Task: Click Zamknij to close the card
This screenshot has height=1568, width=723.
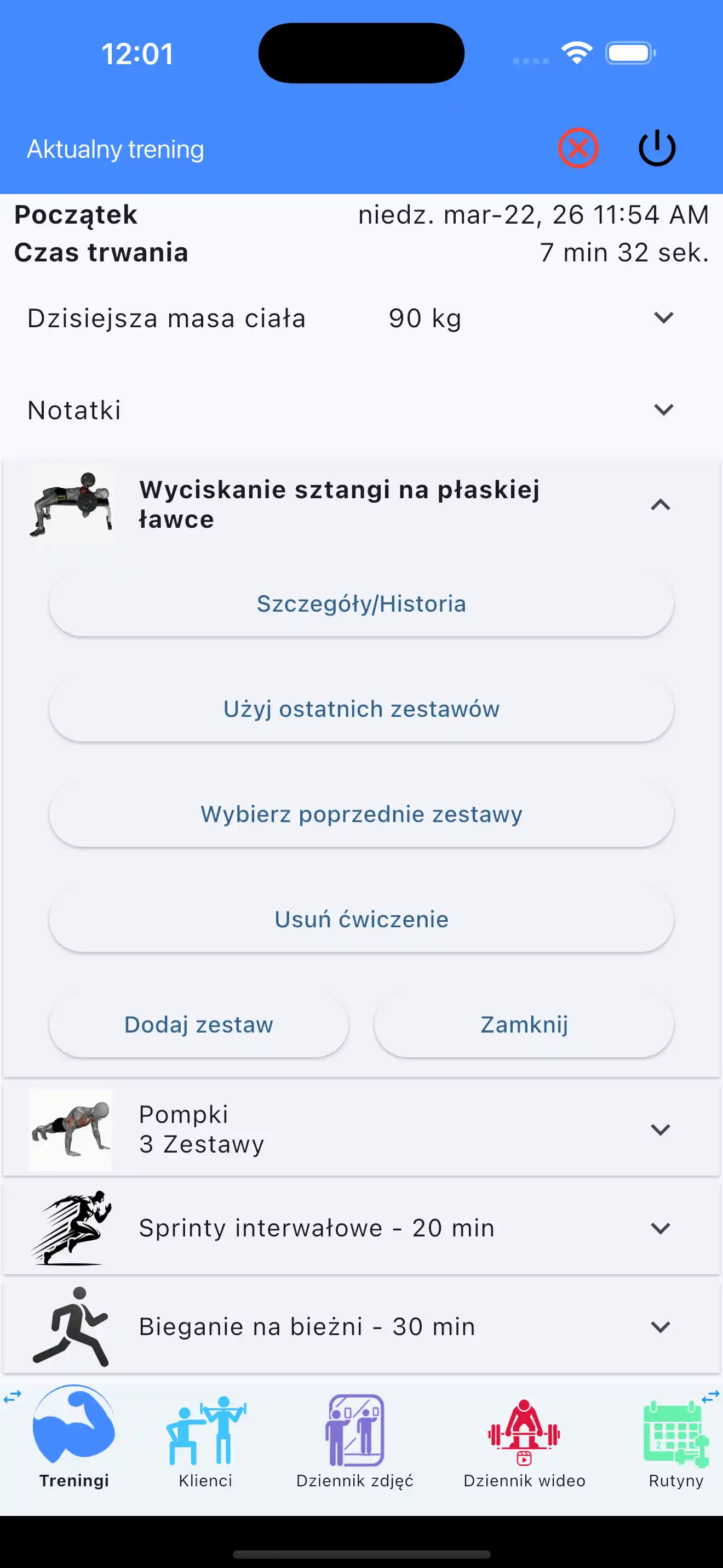Action: point(524,1024)
